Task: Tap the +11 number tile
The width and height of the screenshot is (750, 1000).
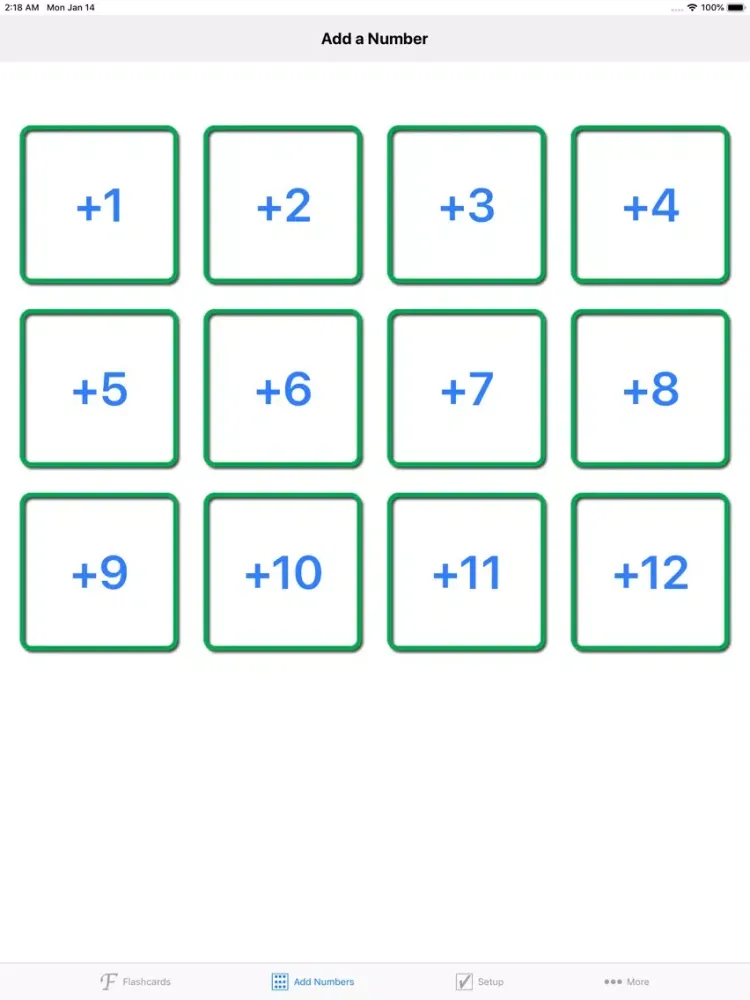Action: click(467, 573)
